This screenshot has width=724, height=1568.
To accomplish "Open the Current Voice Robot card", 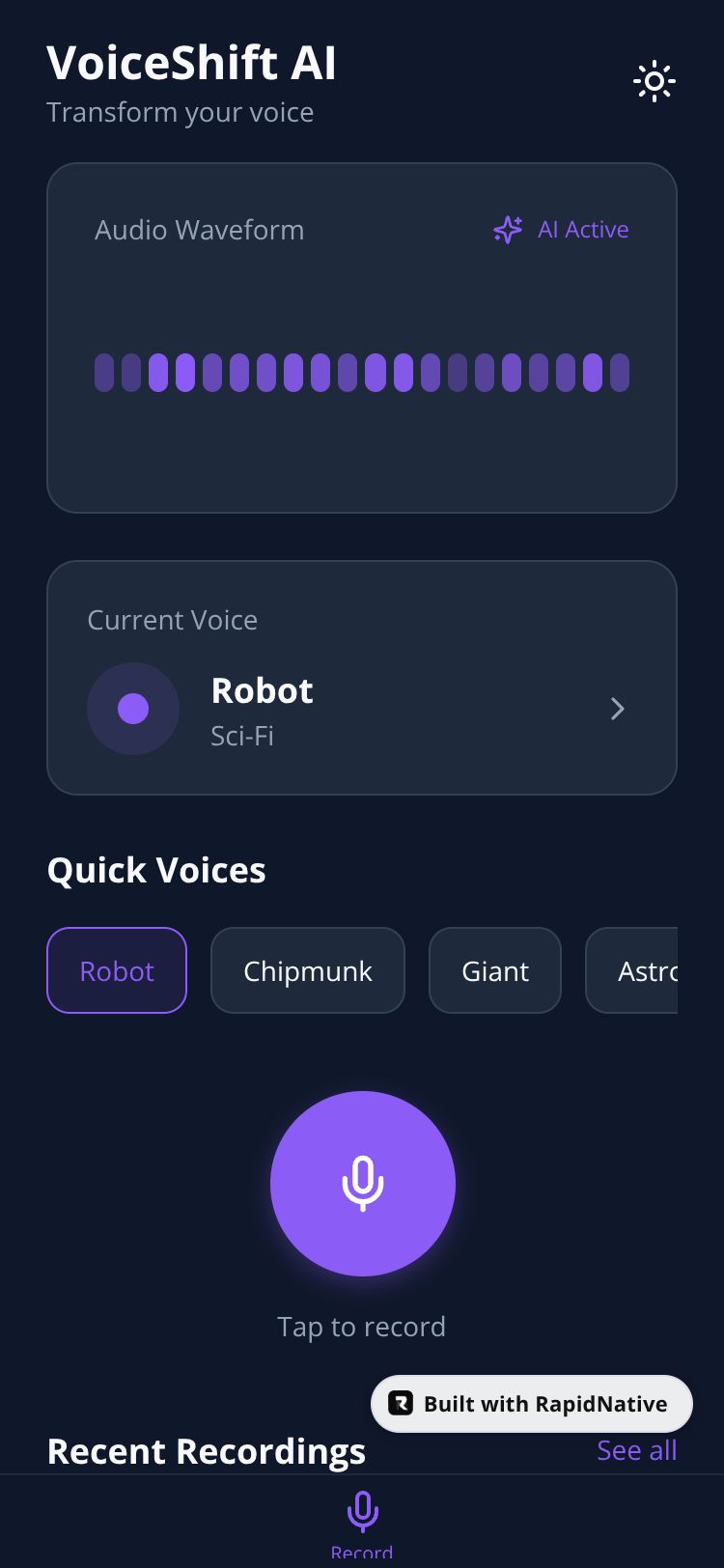I will tap(361, 678).
